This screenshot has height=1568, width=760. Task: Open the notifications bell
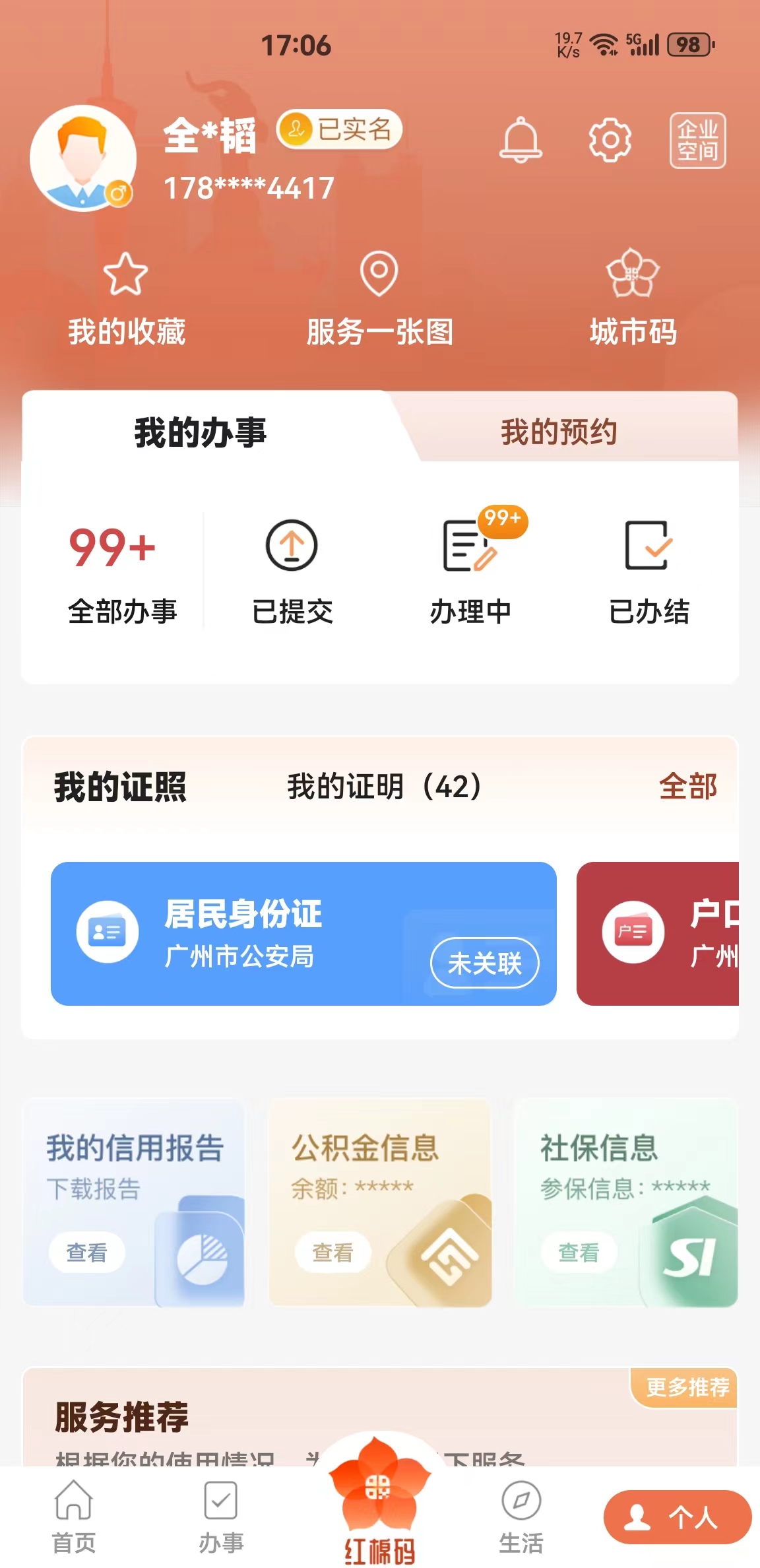tap(521, 140)
